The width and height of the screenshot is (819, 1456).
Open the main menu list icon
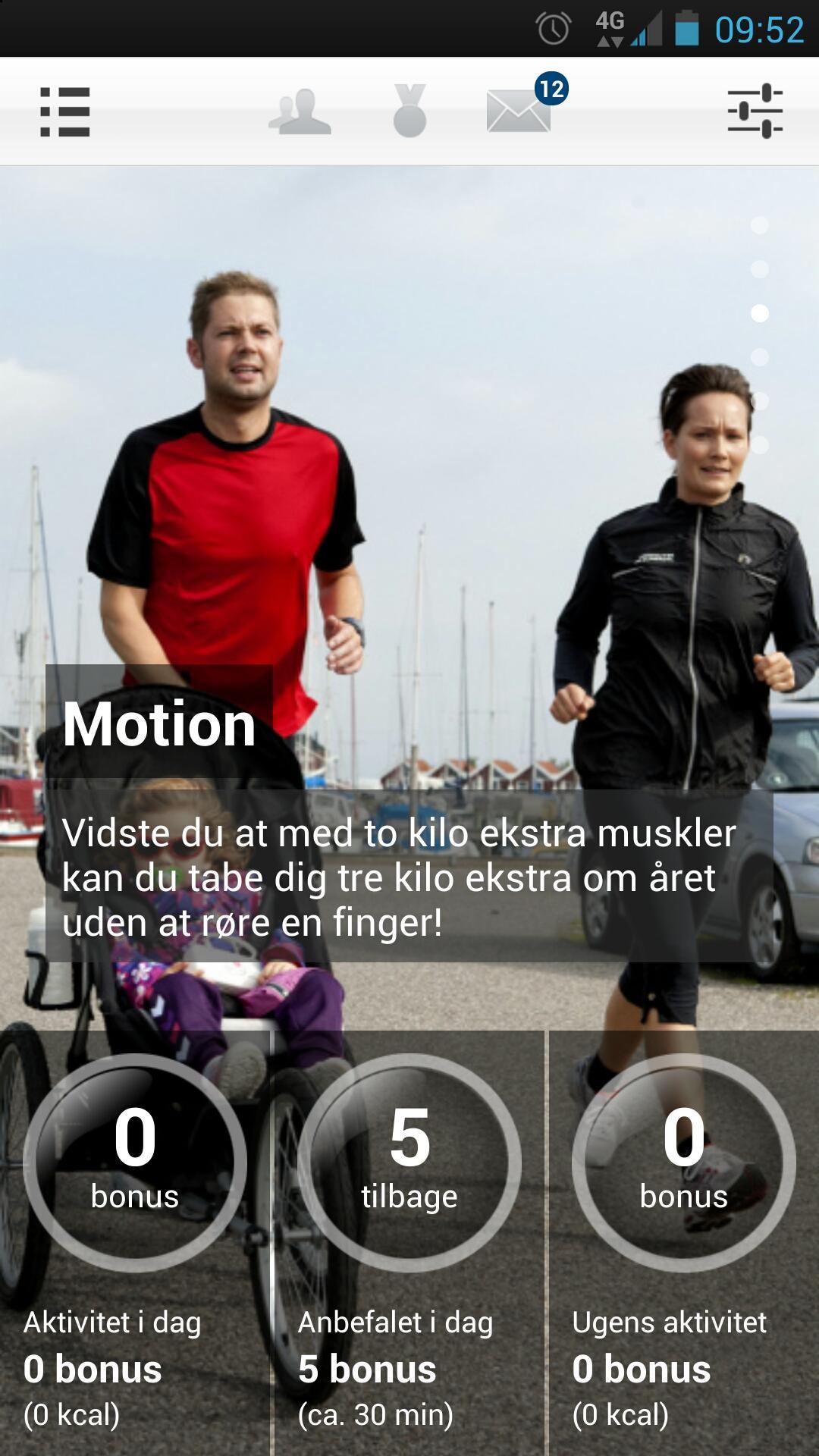[x=65, y=111]
